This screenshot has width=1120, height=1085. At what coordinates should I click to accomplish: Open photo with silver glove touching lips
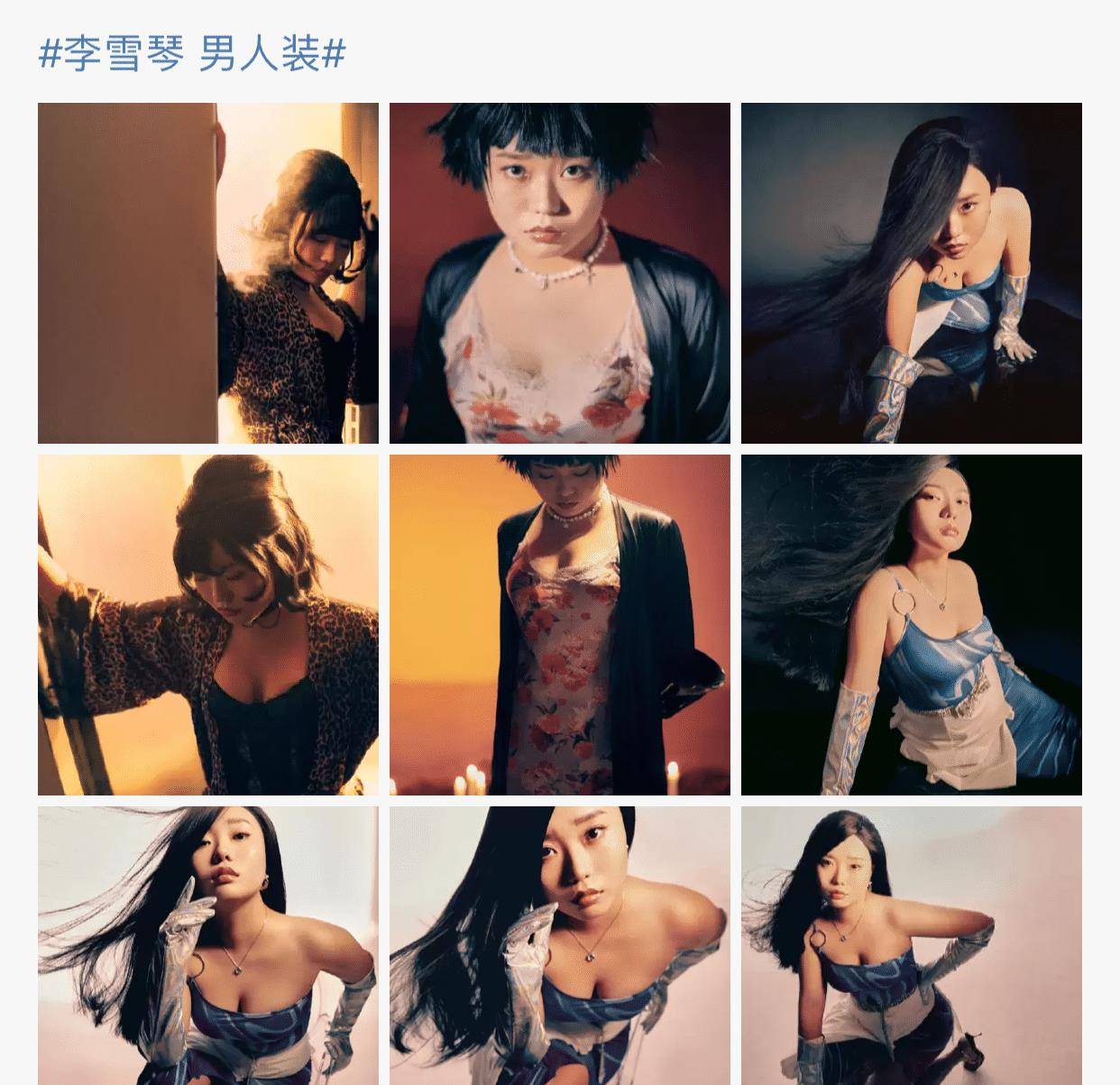(208, 945)
